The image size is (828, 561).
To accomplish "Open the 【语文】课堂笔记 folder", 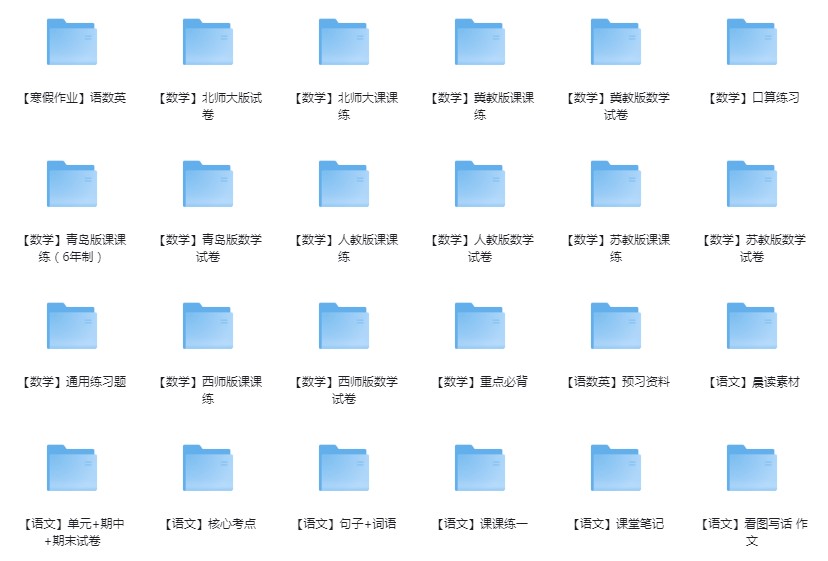I will 616,469.
